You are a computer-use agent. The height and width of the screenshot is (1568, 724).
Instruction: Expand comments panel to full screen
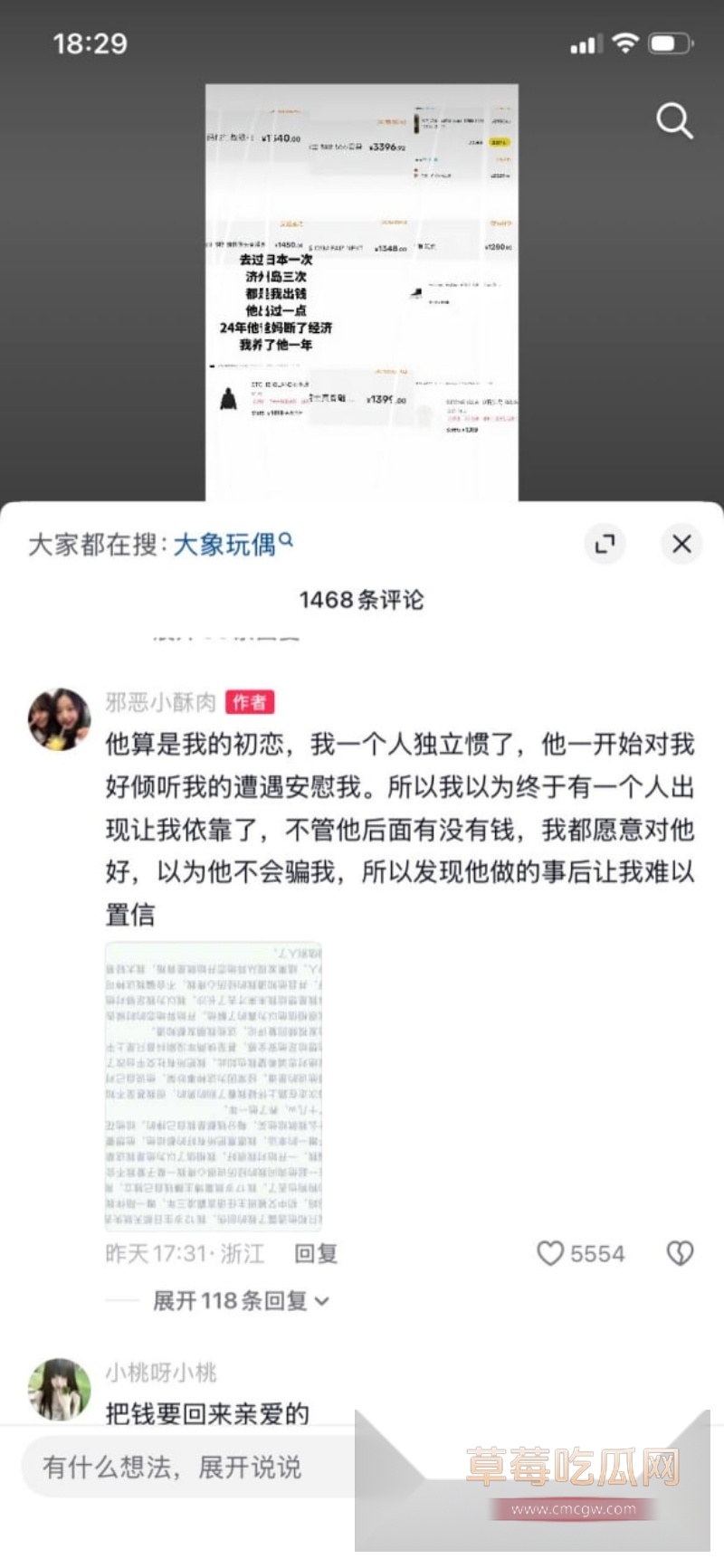coord(604,544)
